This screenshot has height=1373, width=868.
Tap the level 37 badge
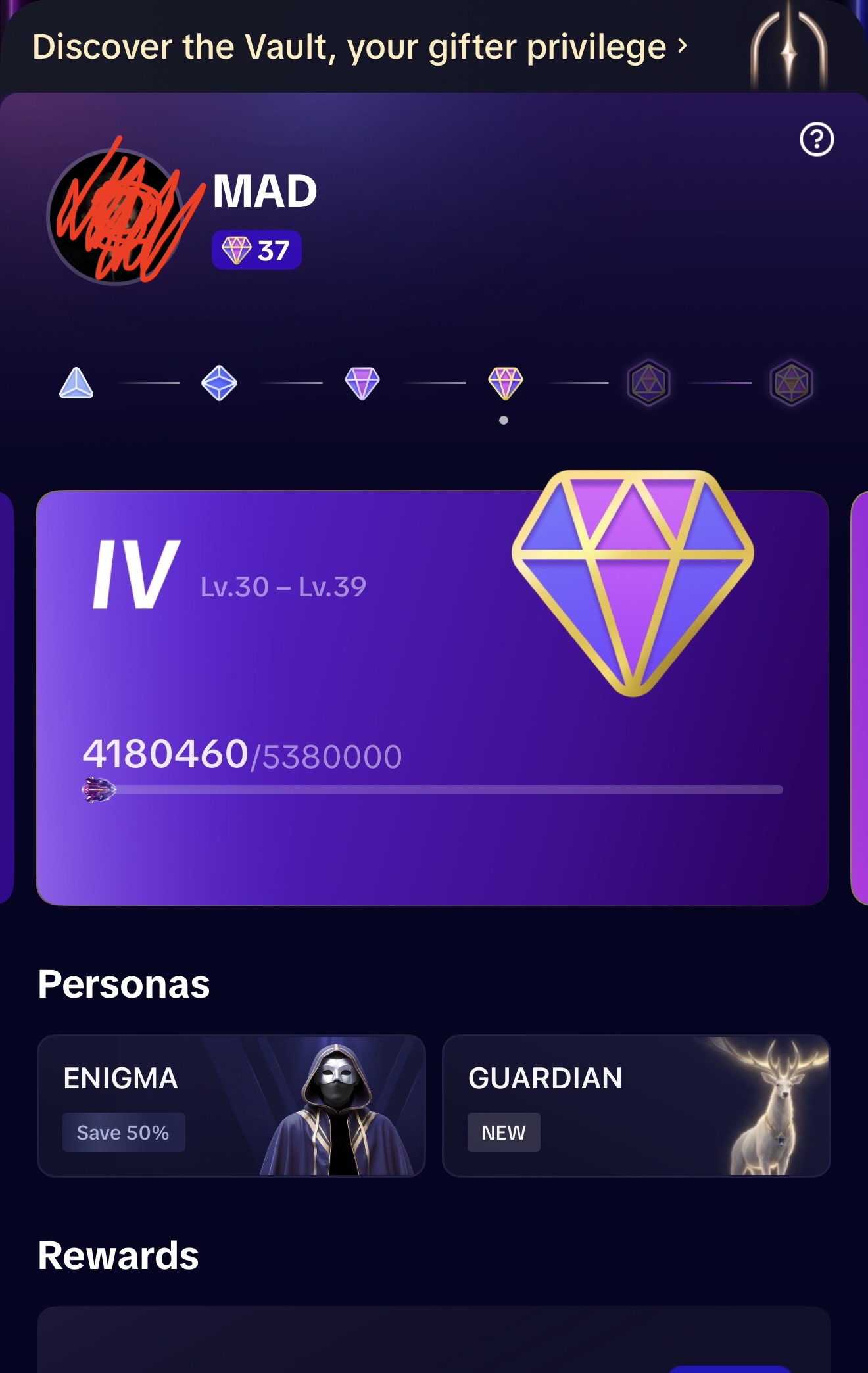click(x=256, y=250)
